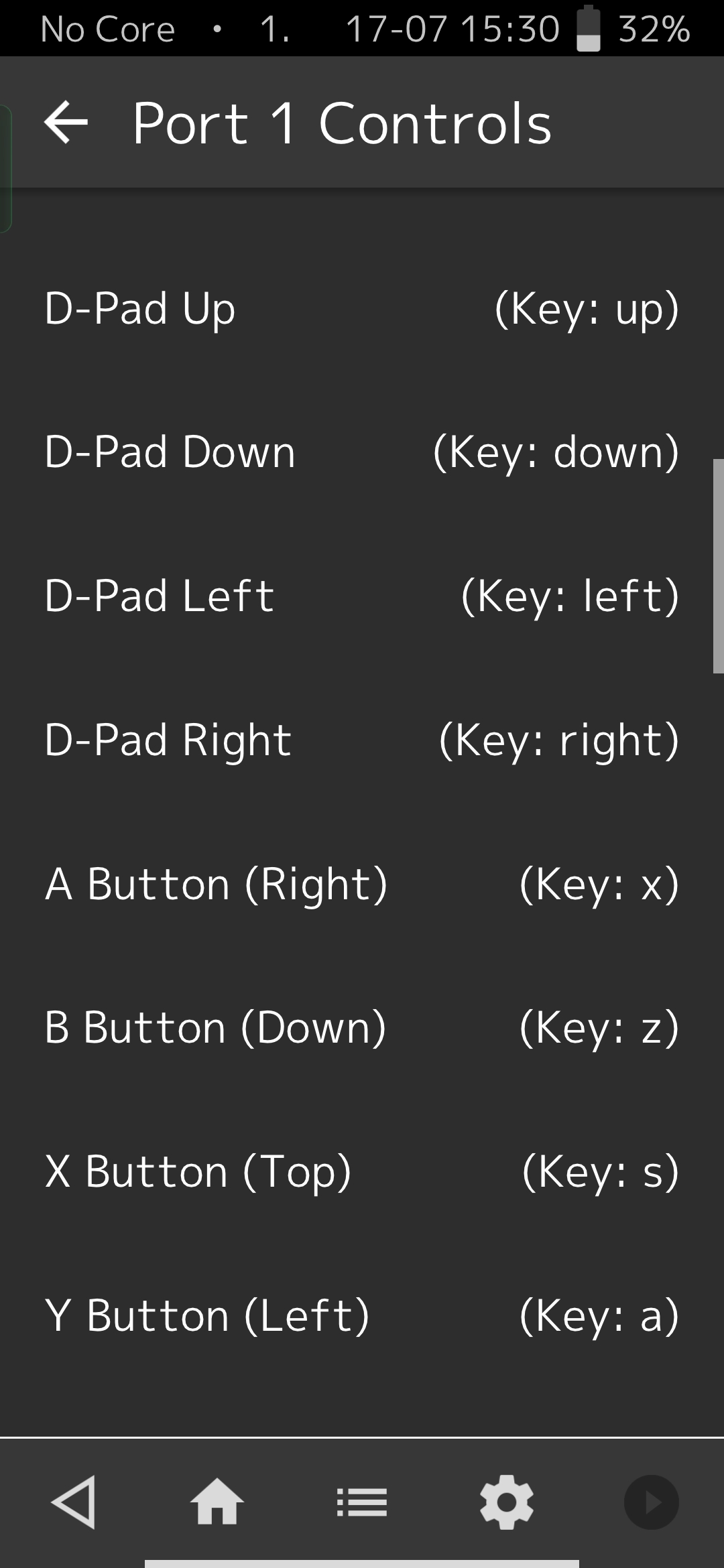Viewport: 724px width, 1568px height.
Task: Open the home screen icon in bottom bar
Action: coord(217,1503)
